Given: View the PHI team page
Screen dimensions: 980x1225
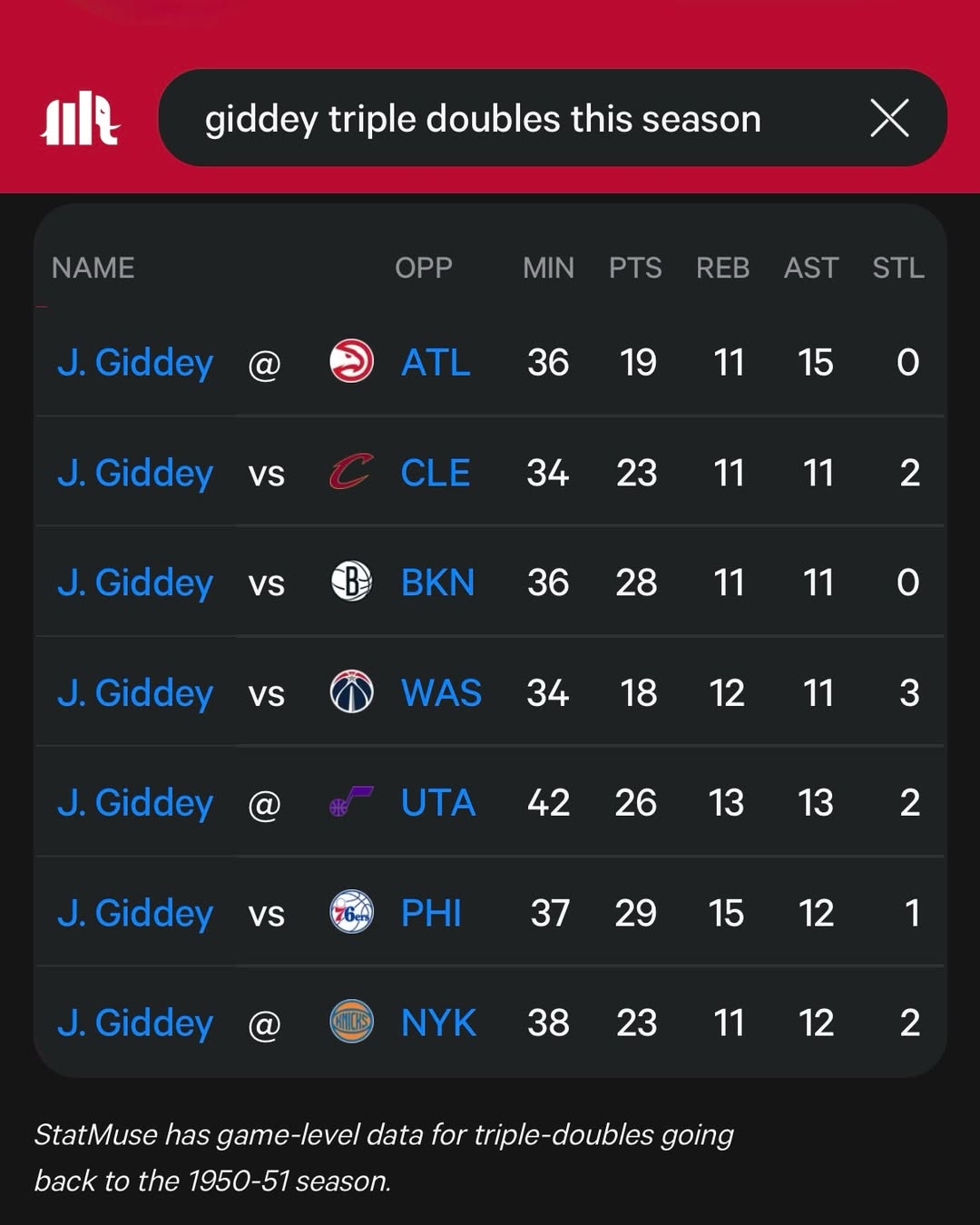Looking at the screenshot, I should (431, 913).
